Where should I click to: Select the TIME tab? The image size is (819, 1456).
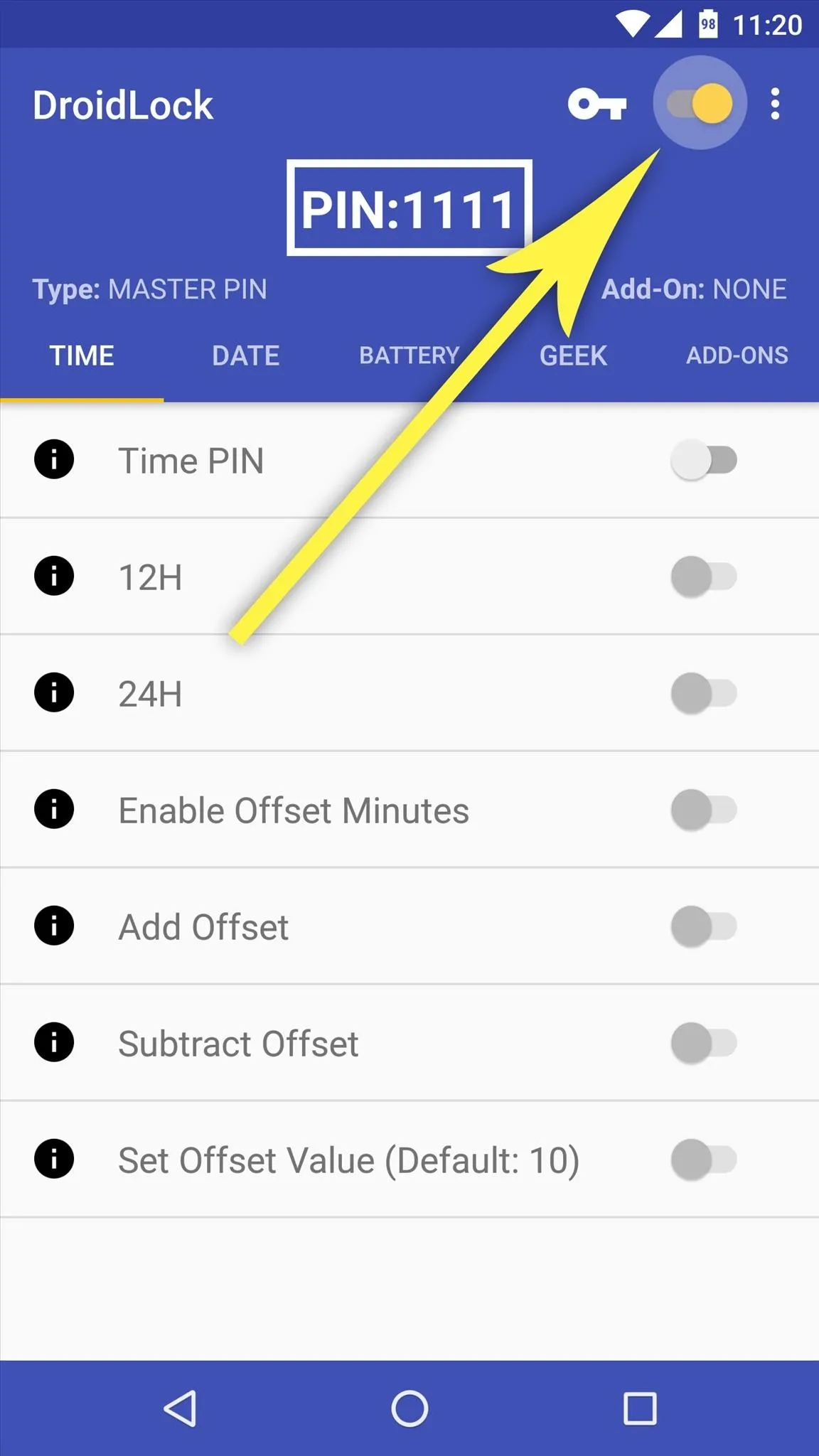[x=82, y=355]
